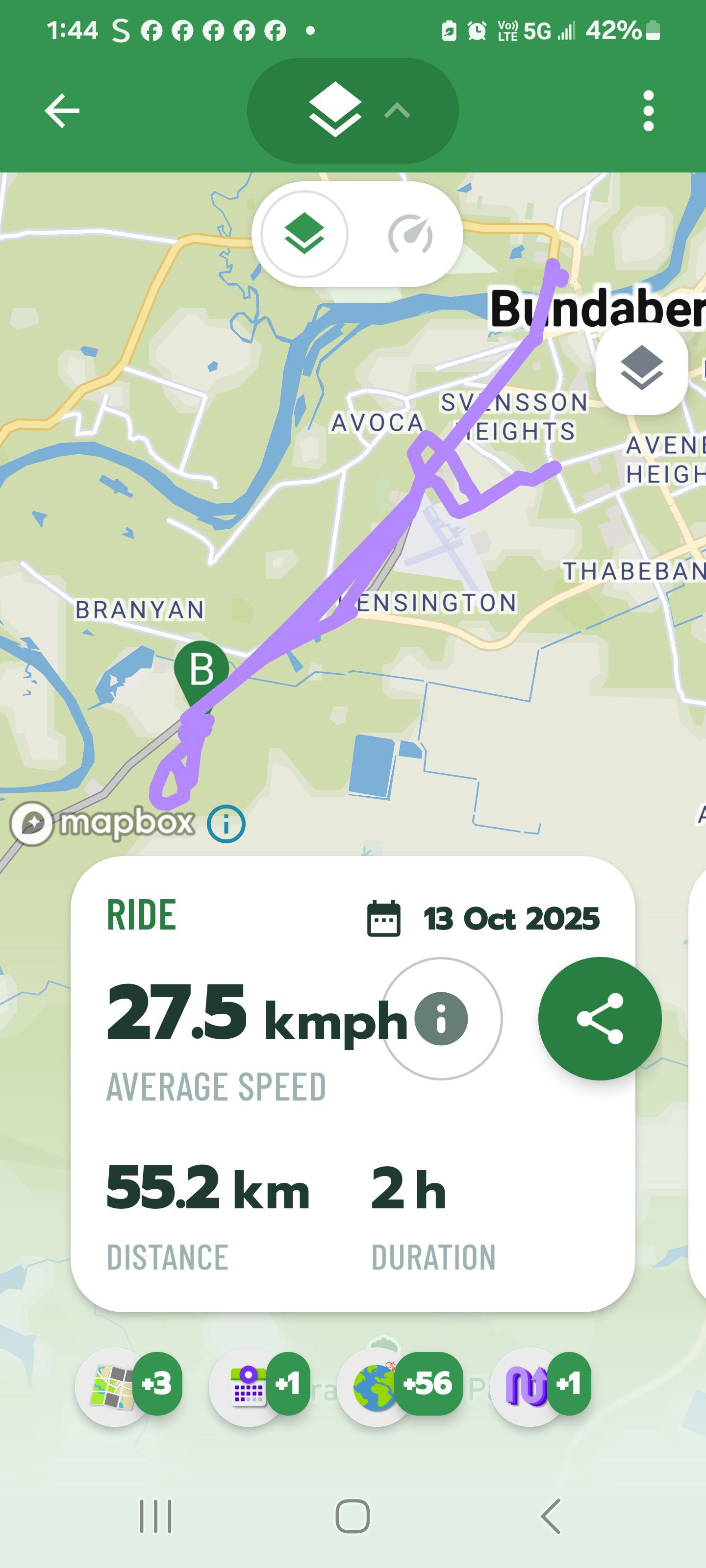Image resolution: width=706 pixels, height=1568 pixels.
Task: Expand the layers dropdown in the header
Action: pos(353,111)
